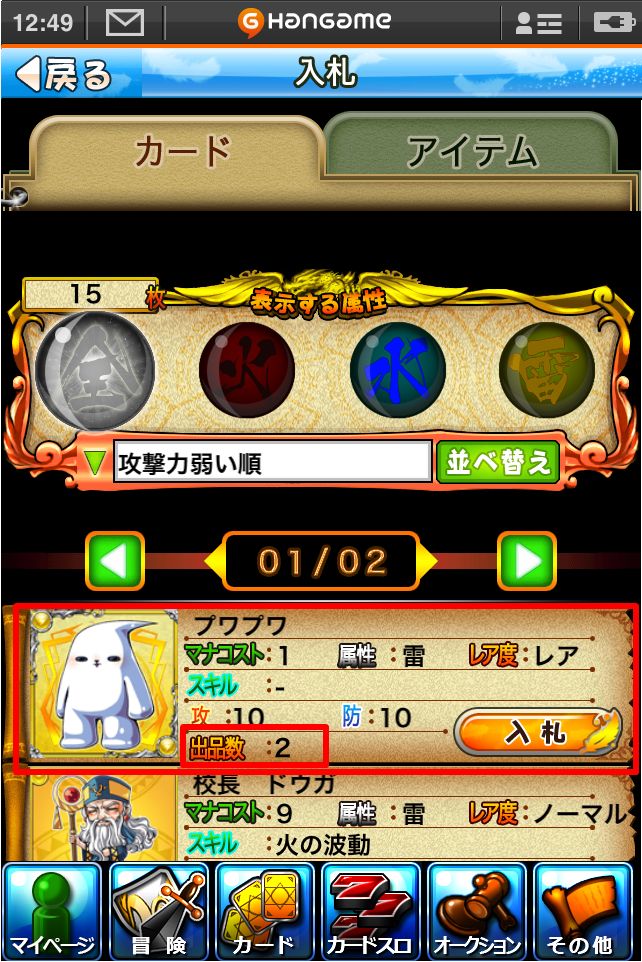Filter cards by water attribute 水
The image size is (642, 962).
click(397, 372)
